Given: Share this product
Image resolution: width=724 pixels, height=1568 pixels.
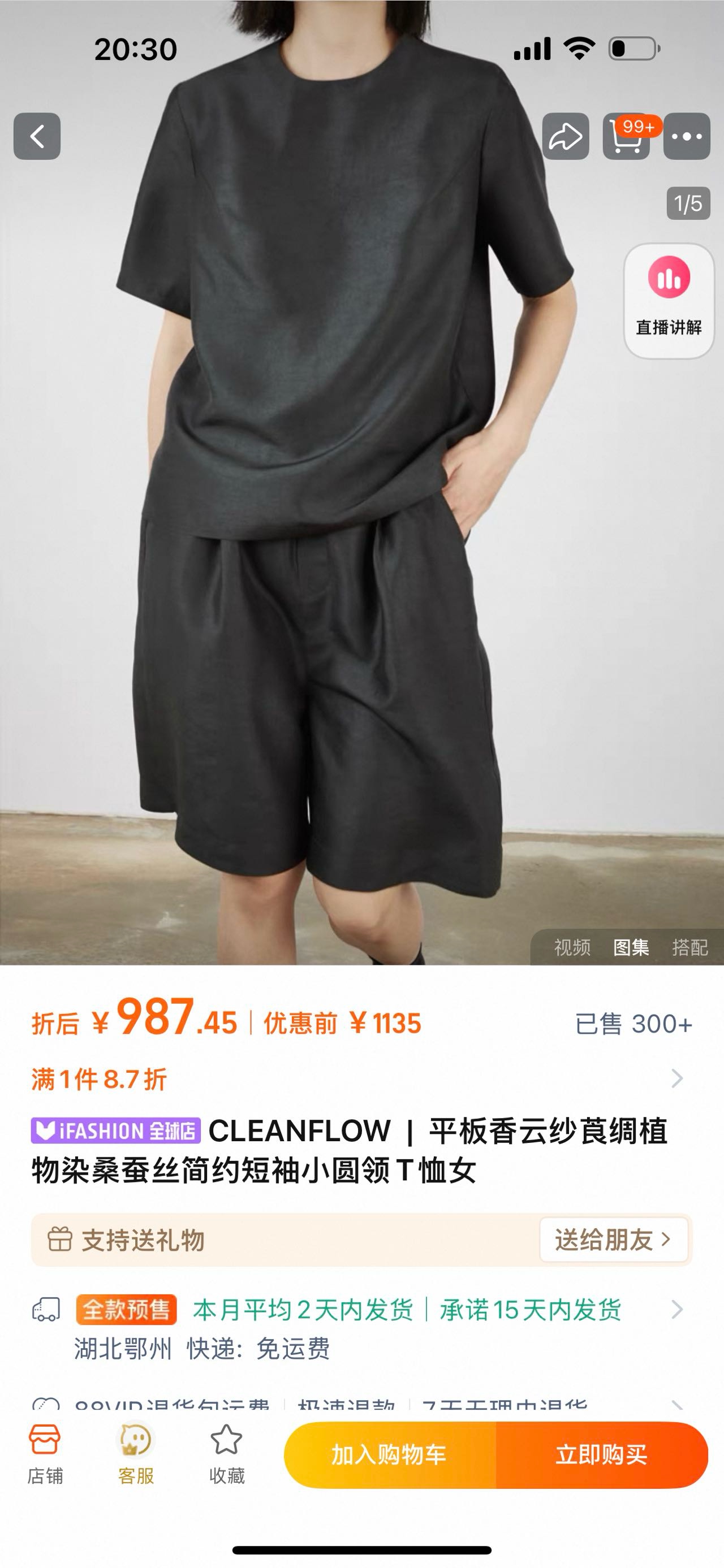Looking at the screenshot, I should (x=565, y=136).
